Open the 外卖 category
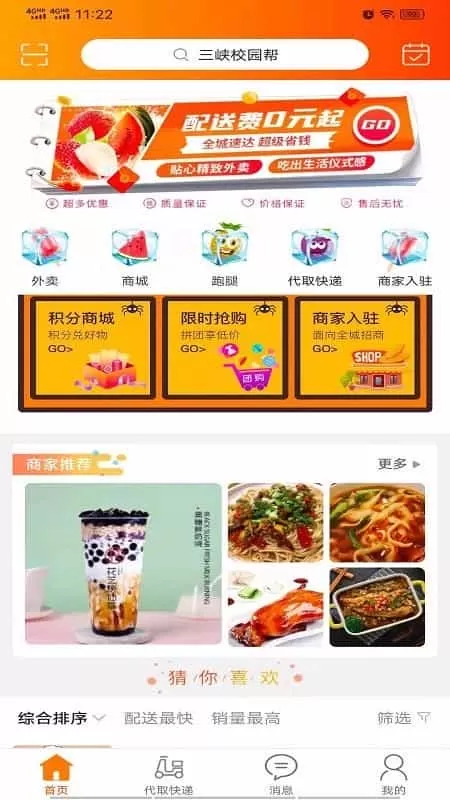The height and width of the screenshot is (800, 450). point(45,257)
